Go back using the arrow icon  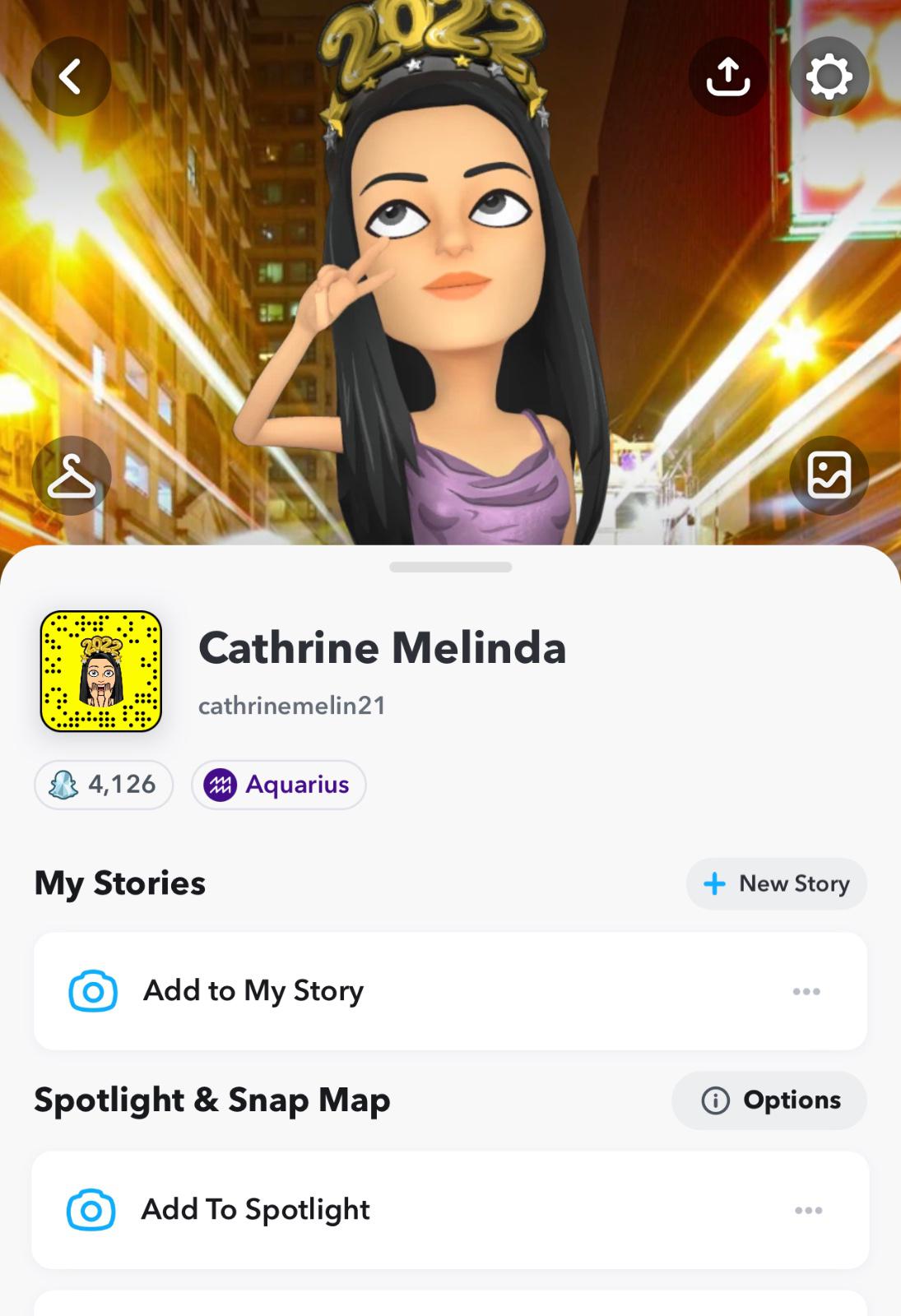(x=72, y=76)
